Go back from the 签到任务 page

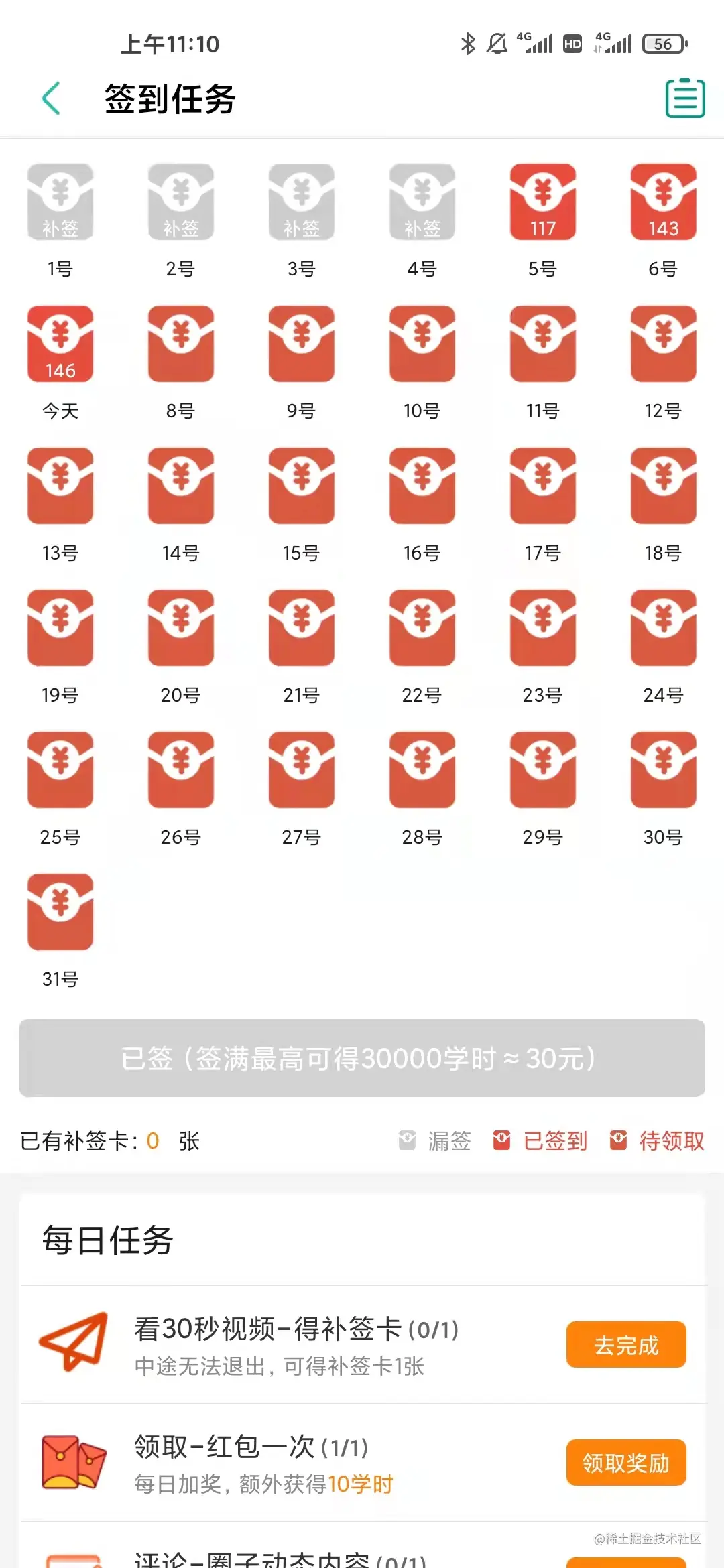[x=52, y=99]
